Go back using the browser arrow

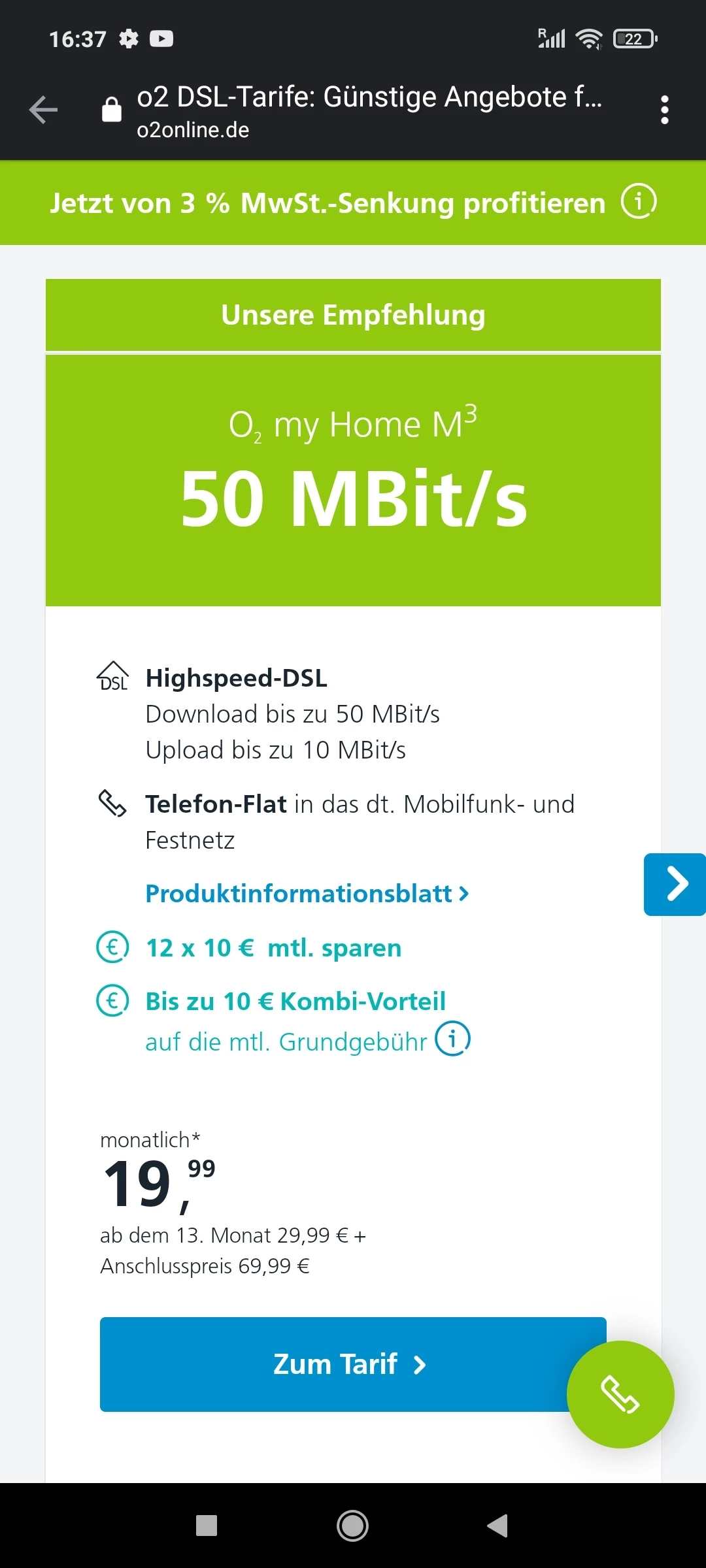pyautogui.click(x=44, y=110)
